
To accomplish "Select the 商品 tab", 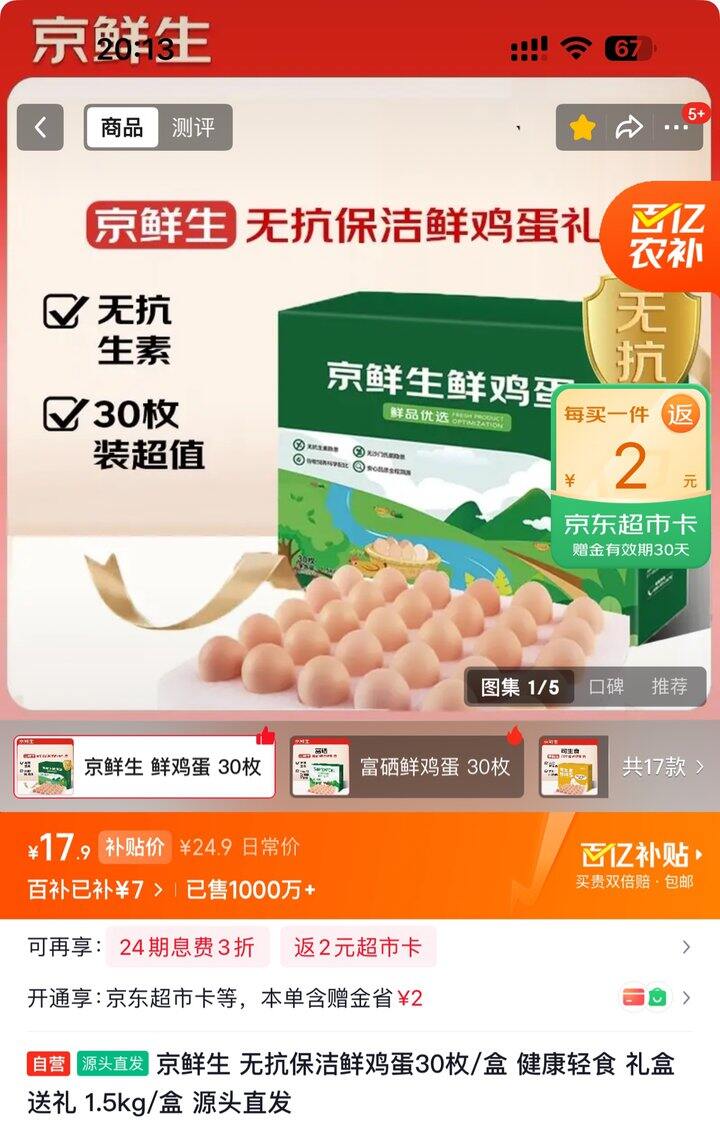I will pyautogui.click(x=122, y=128).
